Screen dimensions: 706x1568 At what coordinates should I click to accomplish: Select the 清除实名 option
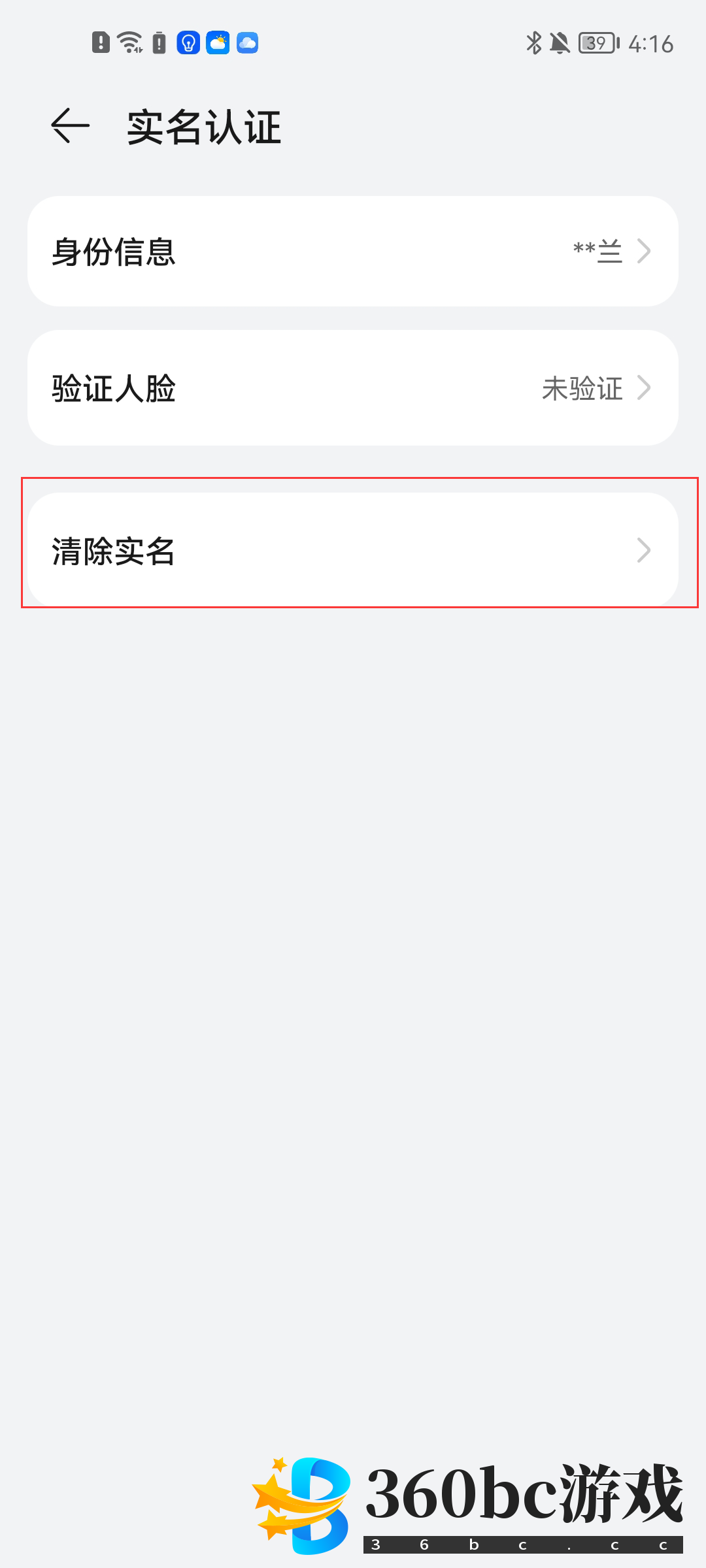click(x=353, y=550)
